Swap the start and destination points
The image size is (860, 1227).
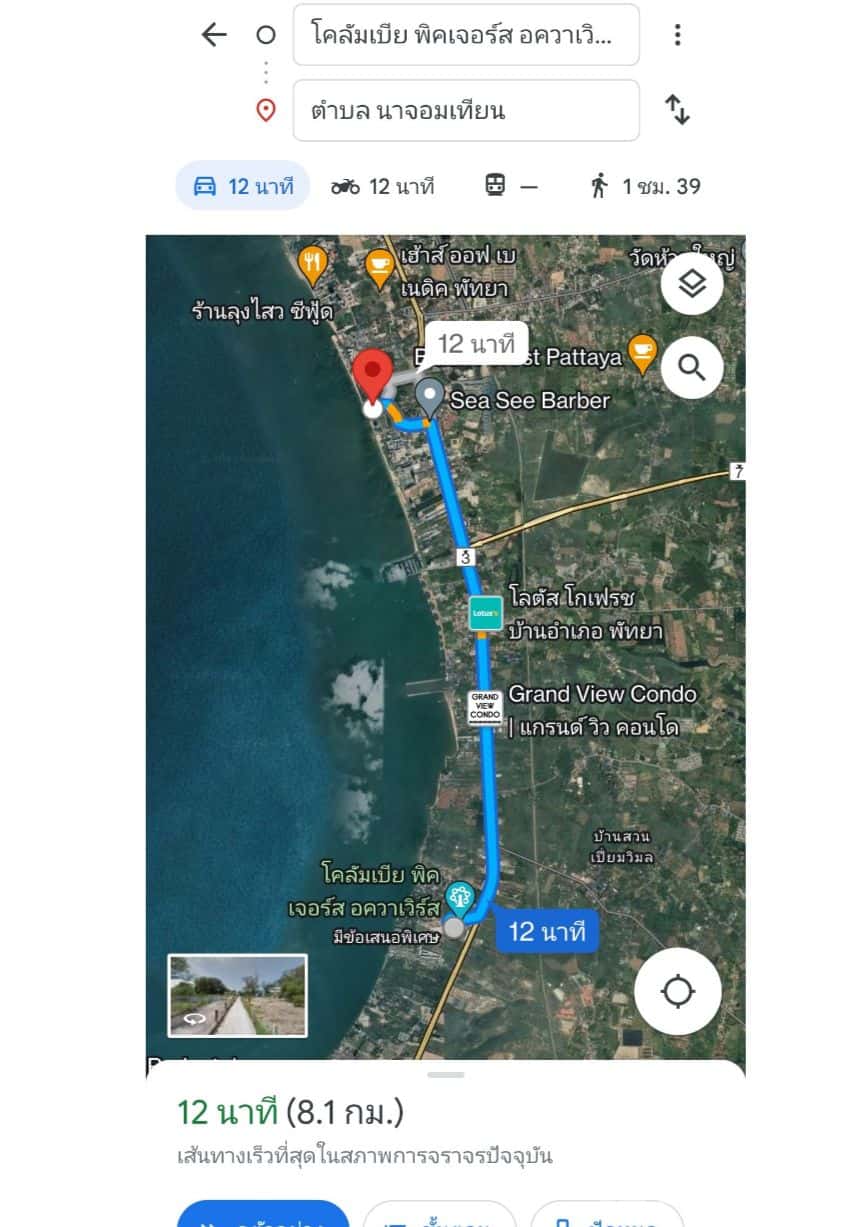[677, 110]
